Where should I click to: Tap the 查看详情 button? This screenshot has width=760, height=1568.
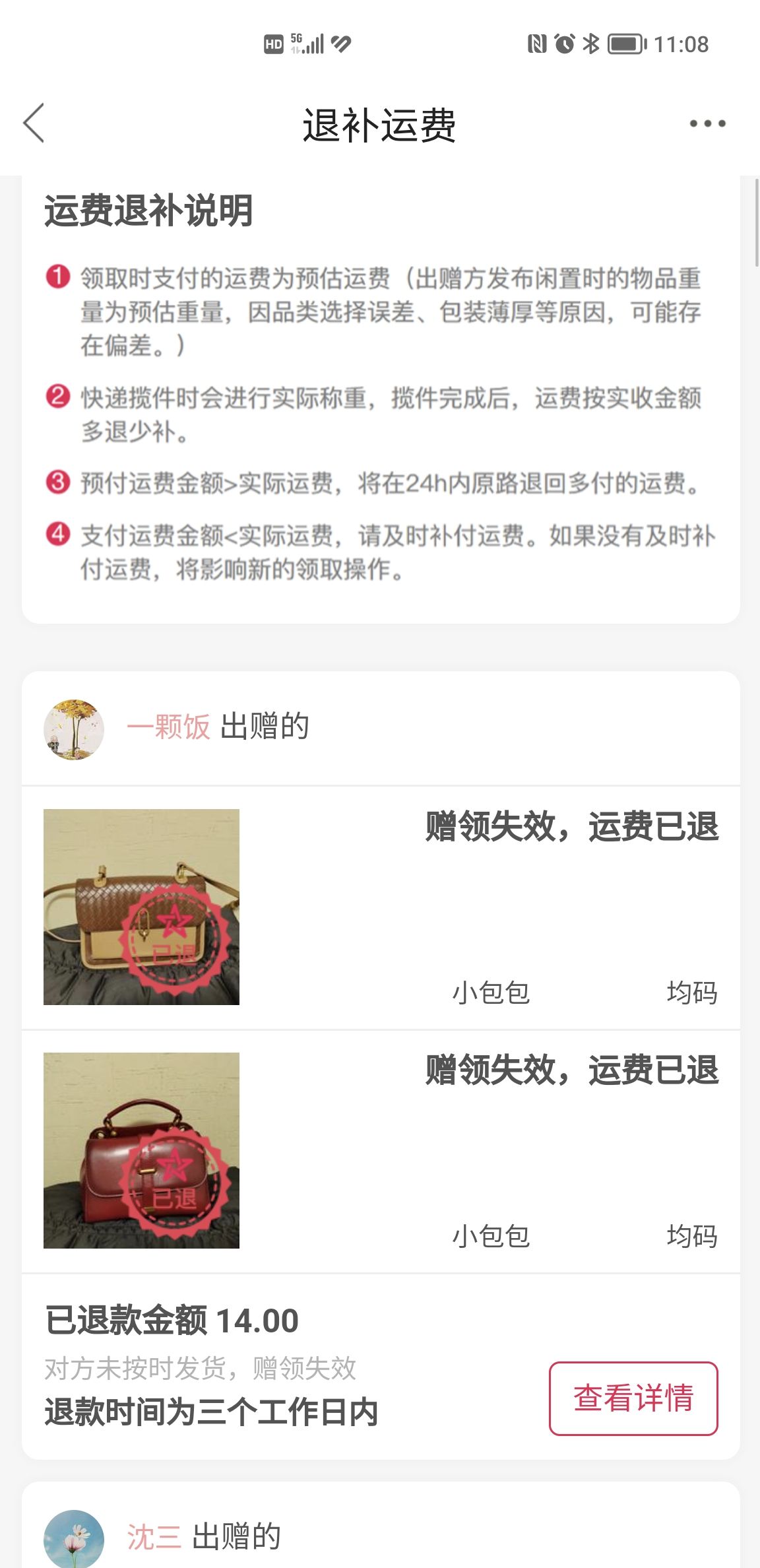click(x=633, y=1398)
